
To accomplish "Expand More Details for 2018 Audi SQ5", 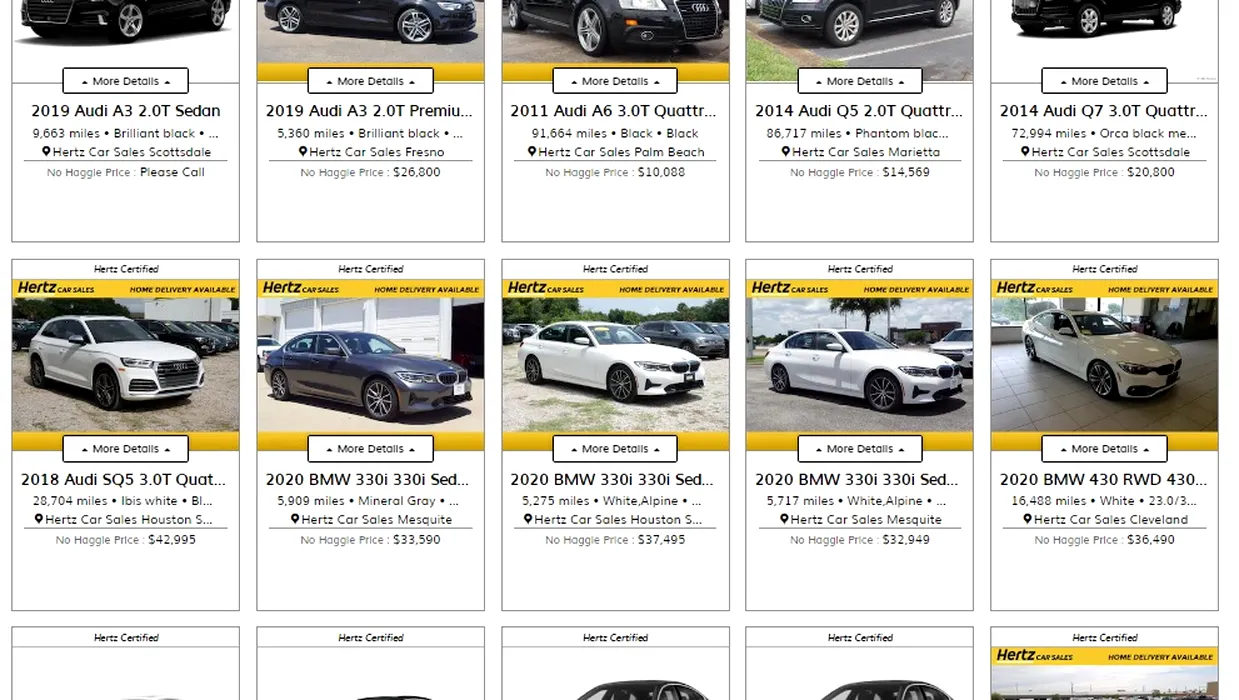I will tap(125, 449).
